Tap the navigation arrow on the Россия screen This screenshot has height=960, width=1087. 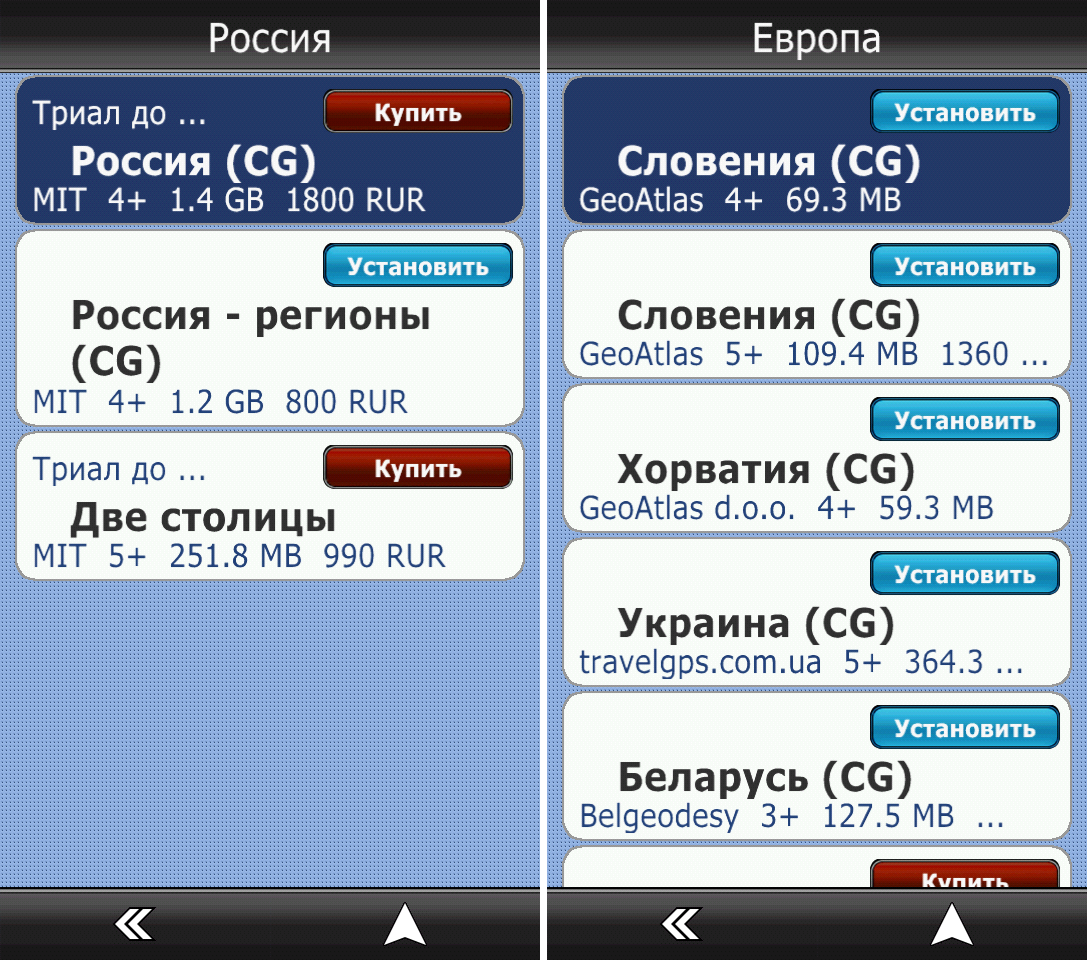pyautogui.click(x=405, y=924)
